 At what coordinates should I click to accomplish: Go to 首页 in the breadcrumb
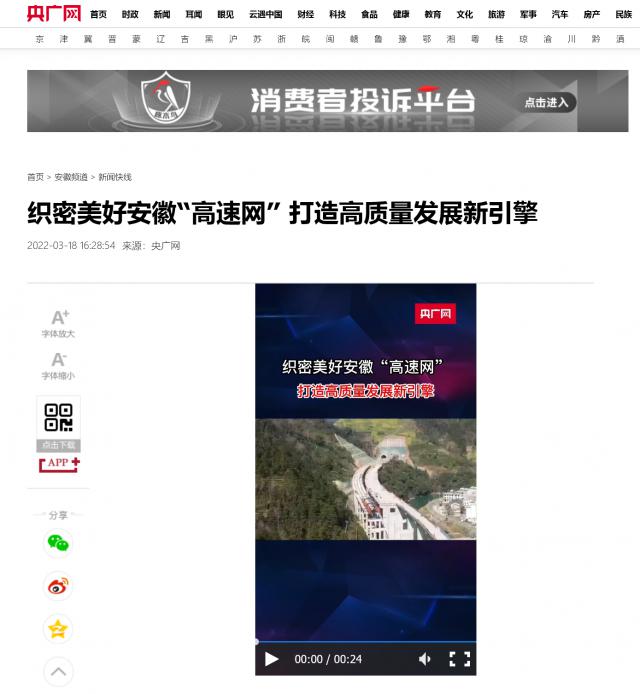(35, 177)
